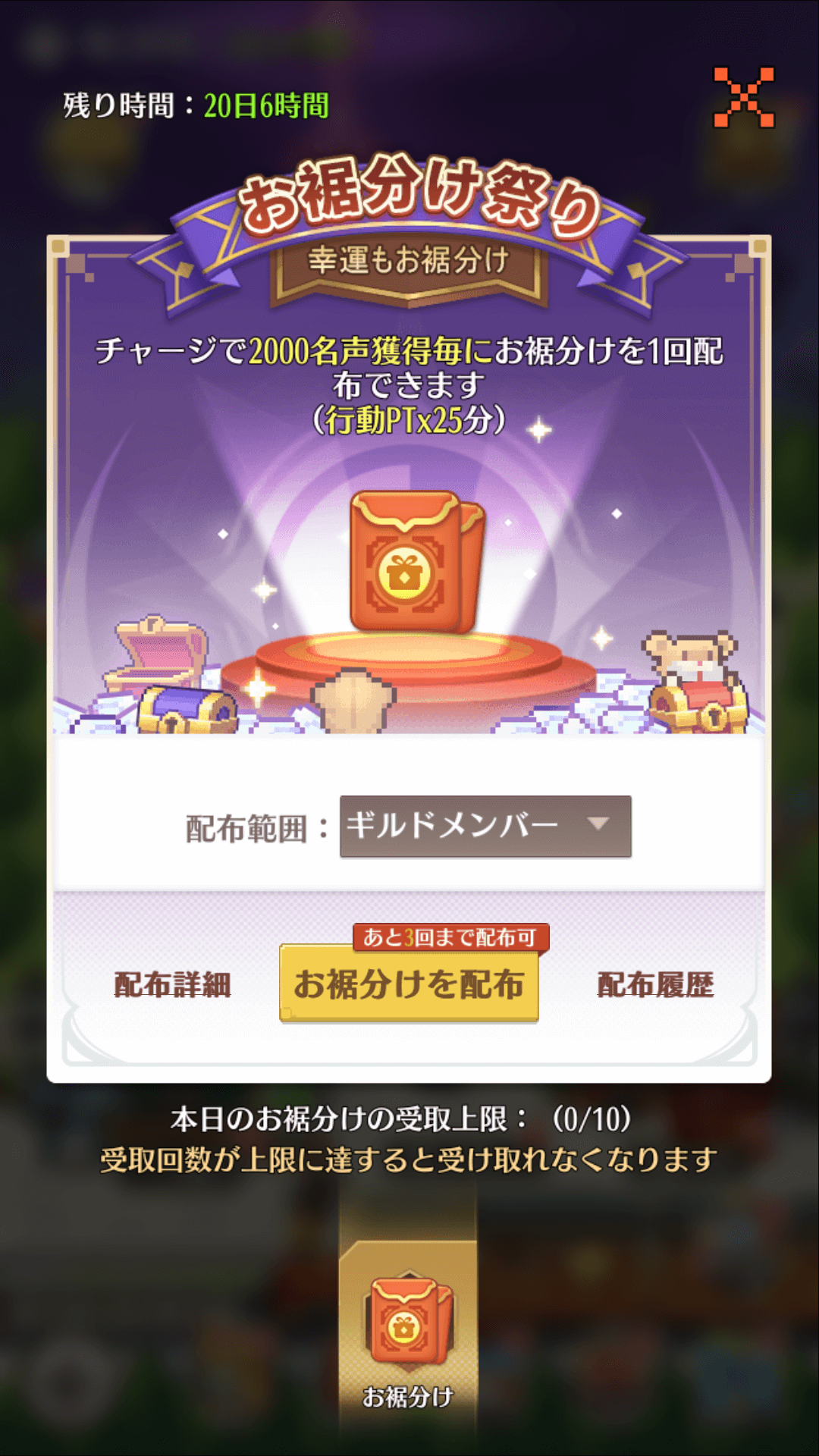Expand the 配布範囲 ギルドメンバー dropdown
The width and height of the screenshot is (819, 1456).
(485, 826)
